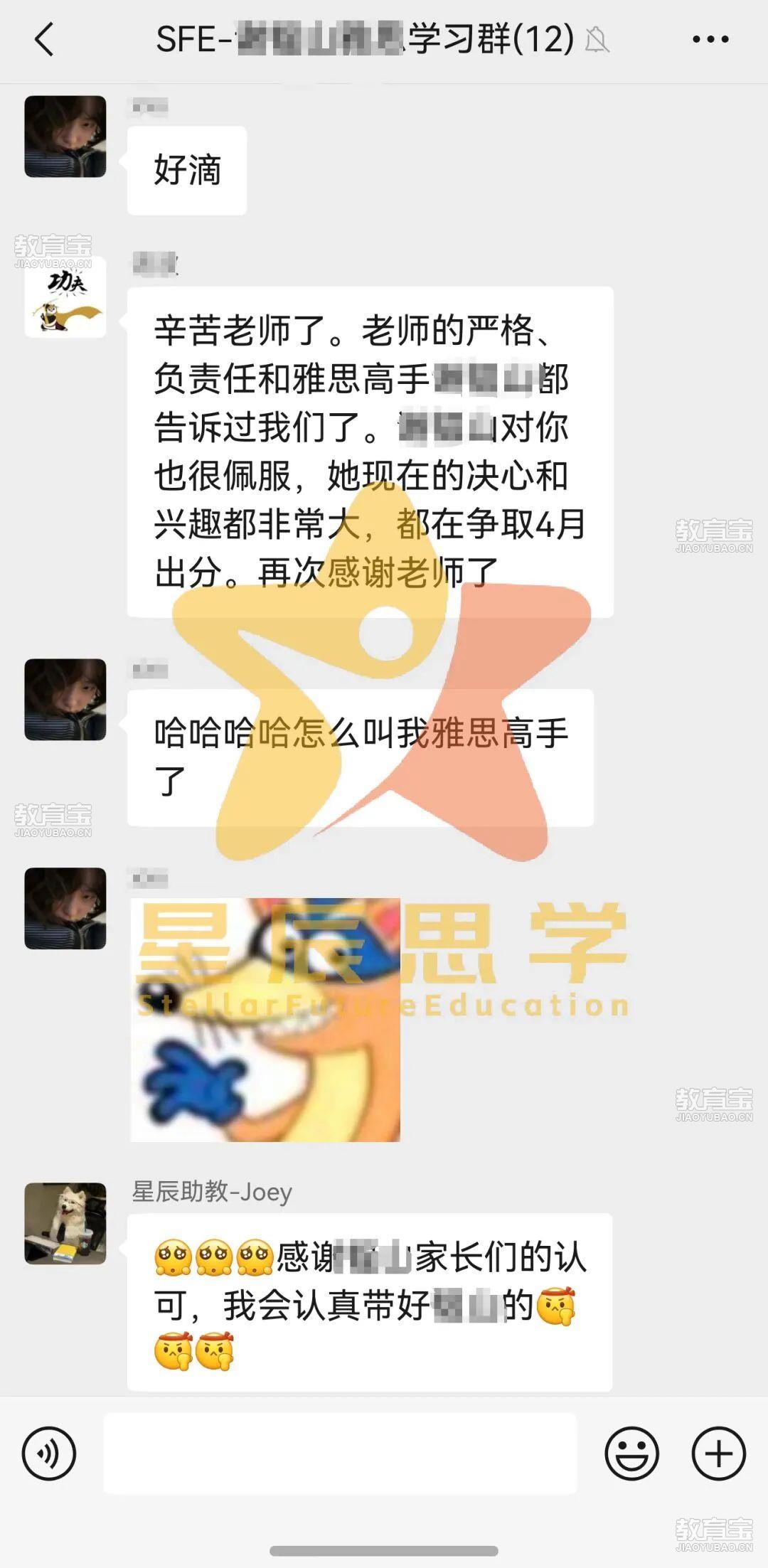Viewport: 768px width, 1568px height.
Task: Open the emoji picker
Action: [x=631, y=1453]
